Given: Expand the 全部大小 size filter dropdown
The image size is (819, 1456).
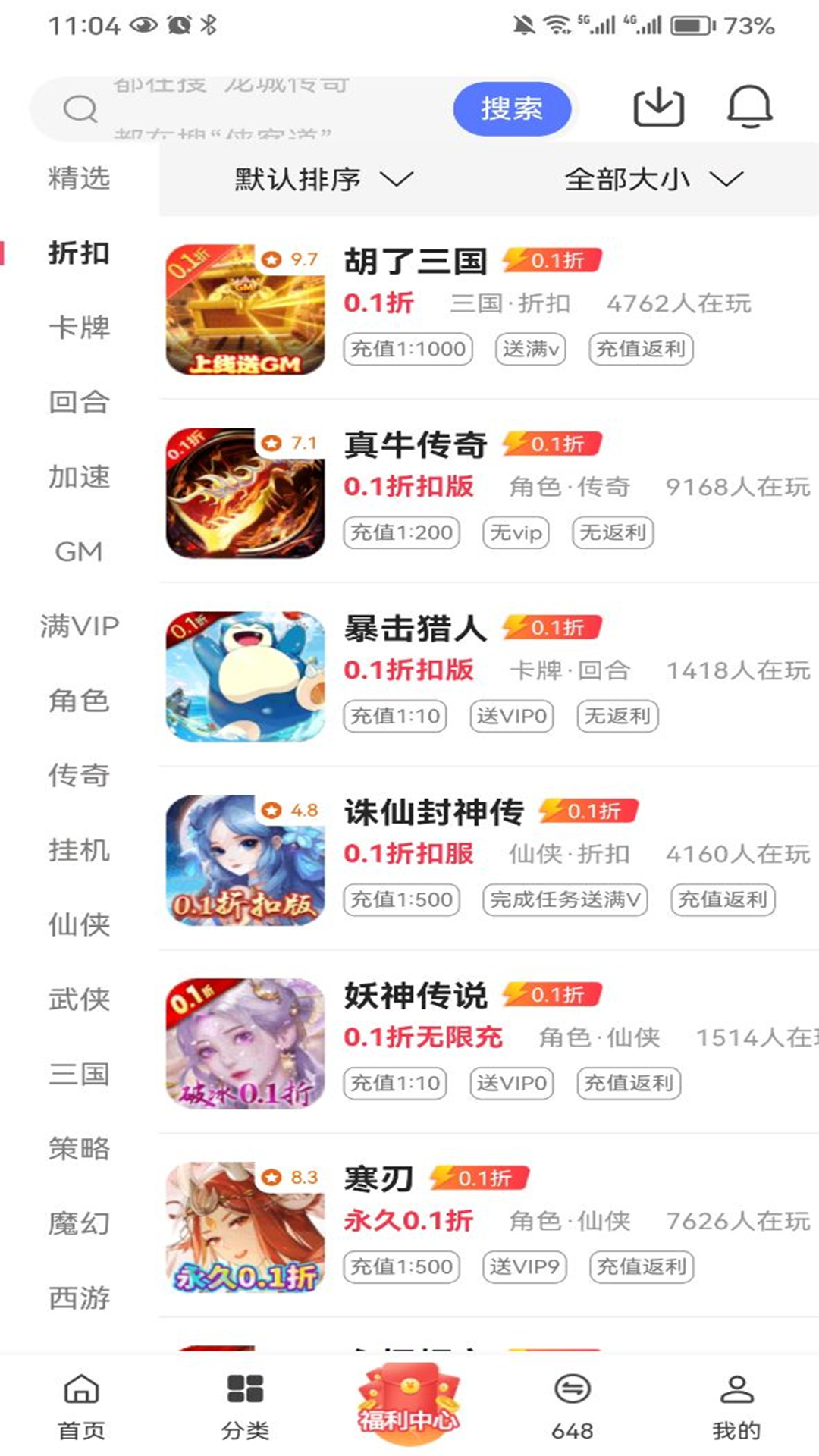Looking at the screenshot, I should 627,180.
